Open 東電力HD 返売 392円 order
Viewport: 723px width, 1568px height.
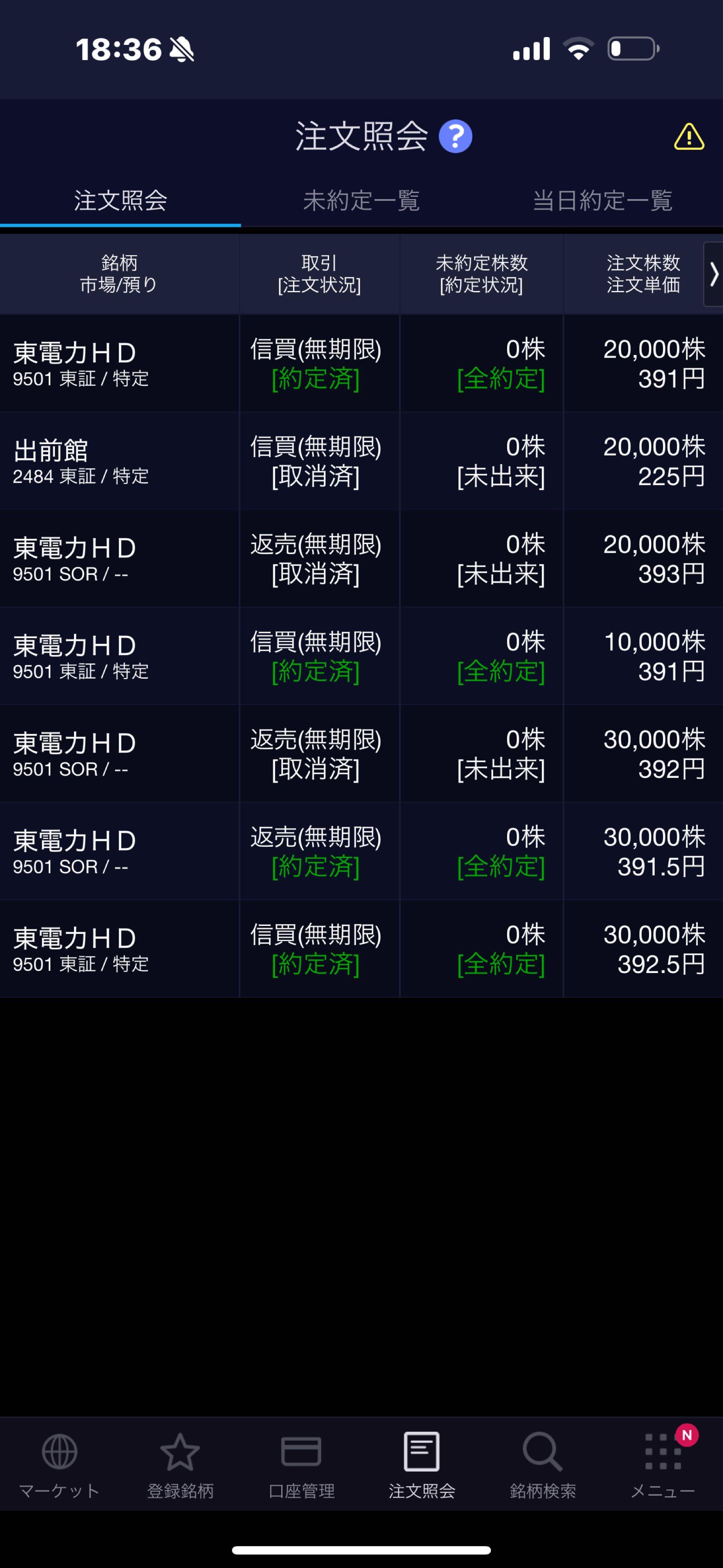point(361,754)
